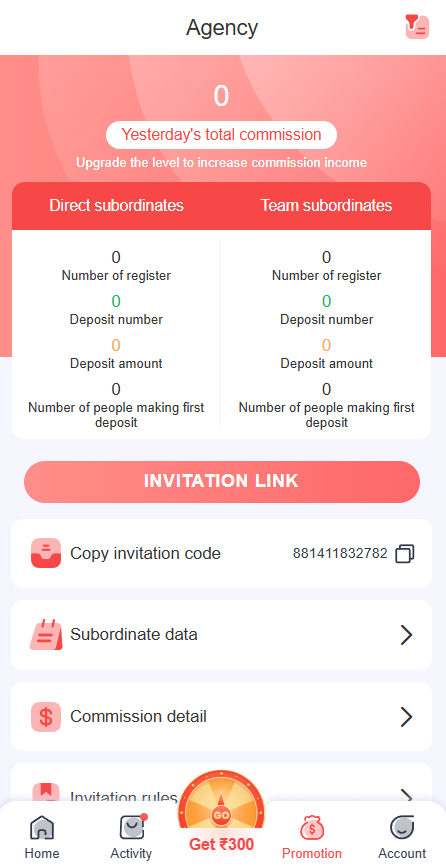Open Commission detail
The height and width of the screenshot is (867, 446).
click(x=221, y=717)
